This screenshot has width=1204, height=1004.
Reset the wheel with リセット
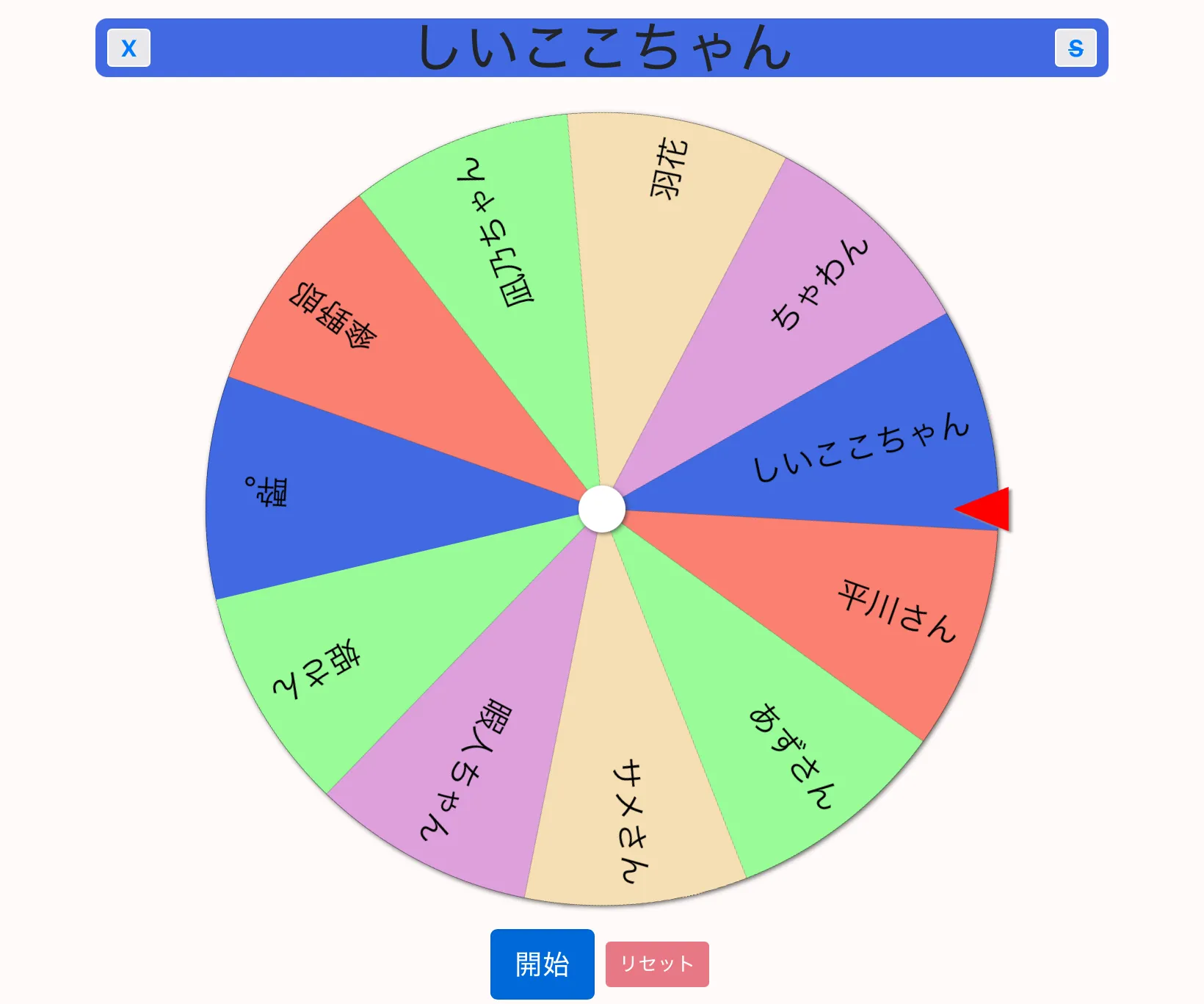(x=657, y=964)
